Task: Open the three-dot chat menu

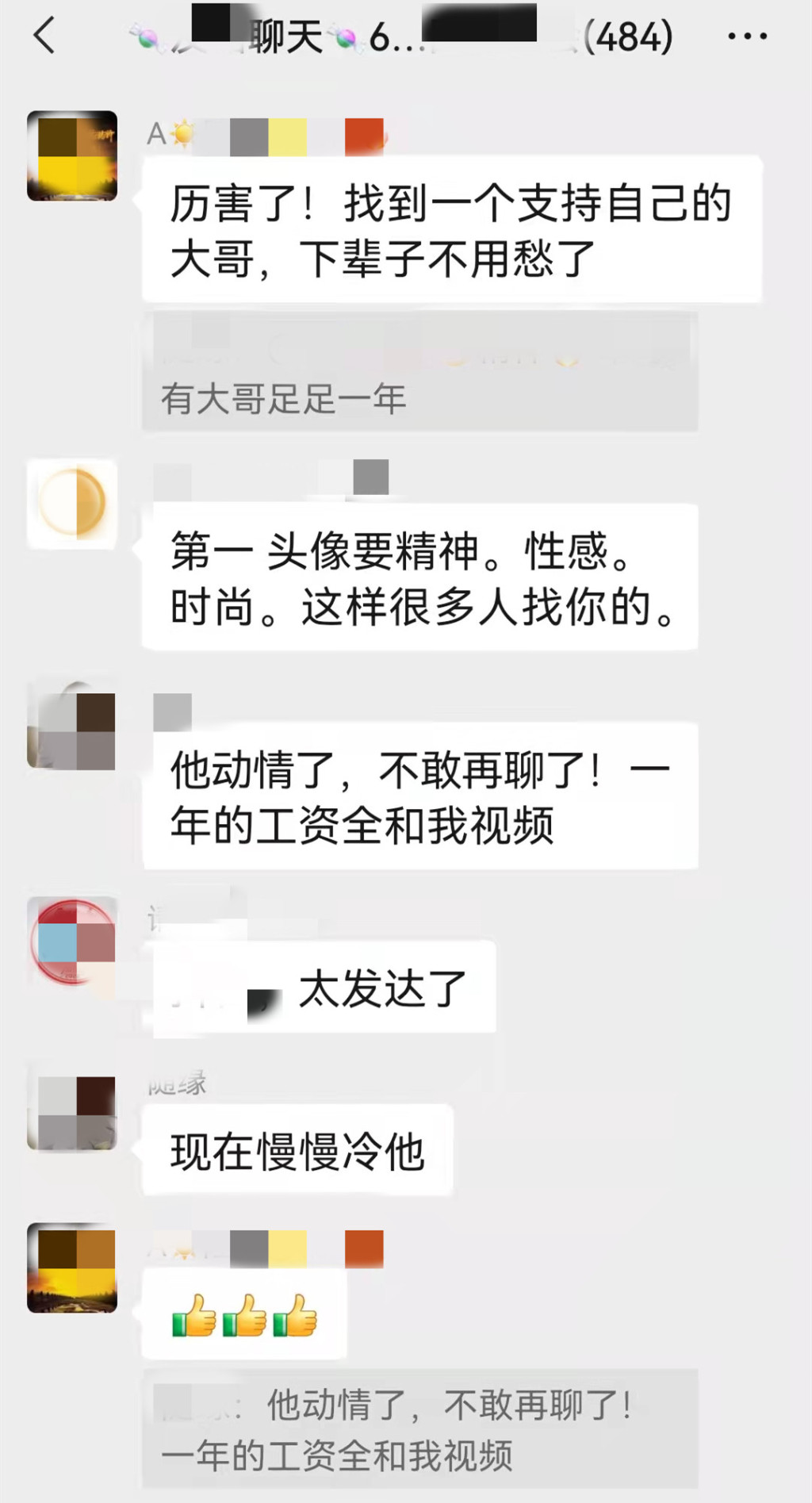Action: click(x=746, y=36)
